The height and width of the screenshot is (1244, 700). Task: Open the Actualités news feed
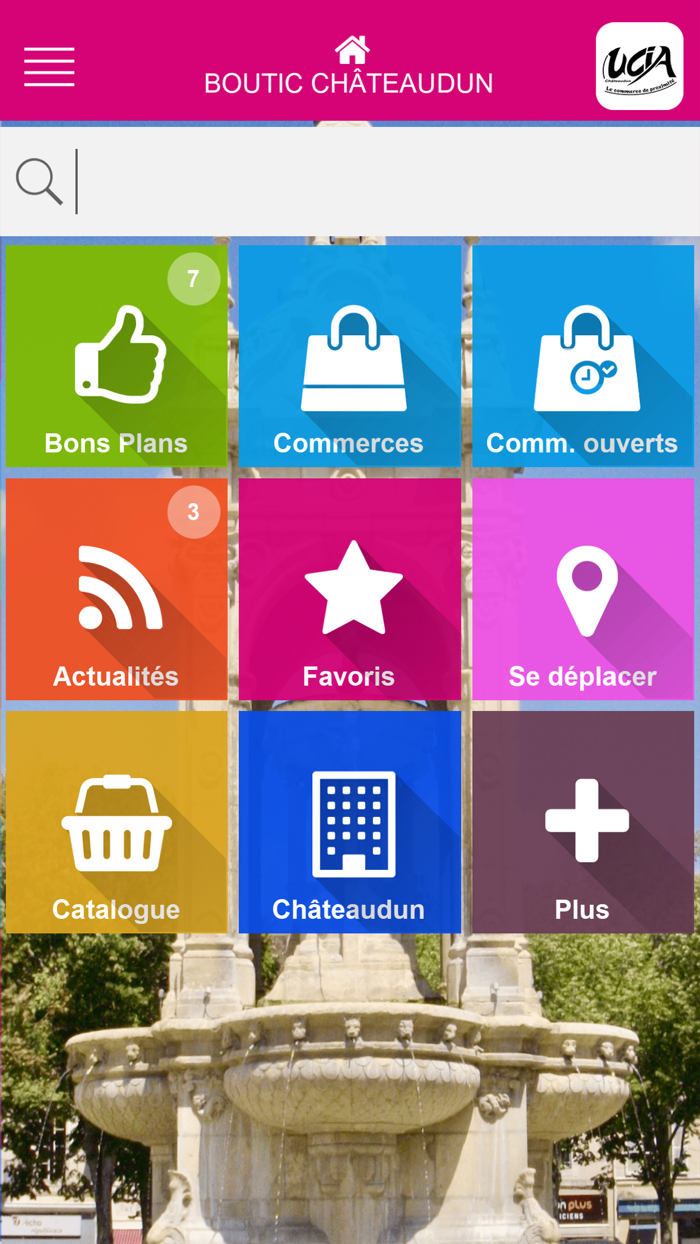(x=116, y=589)
